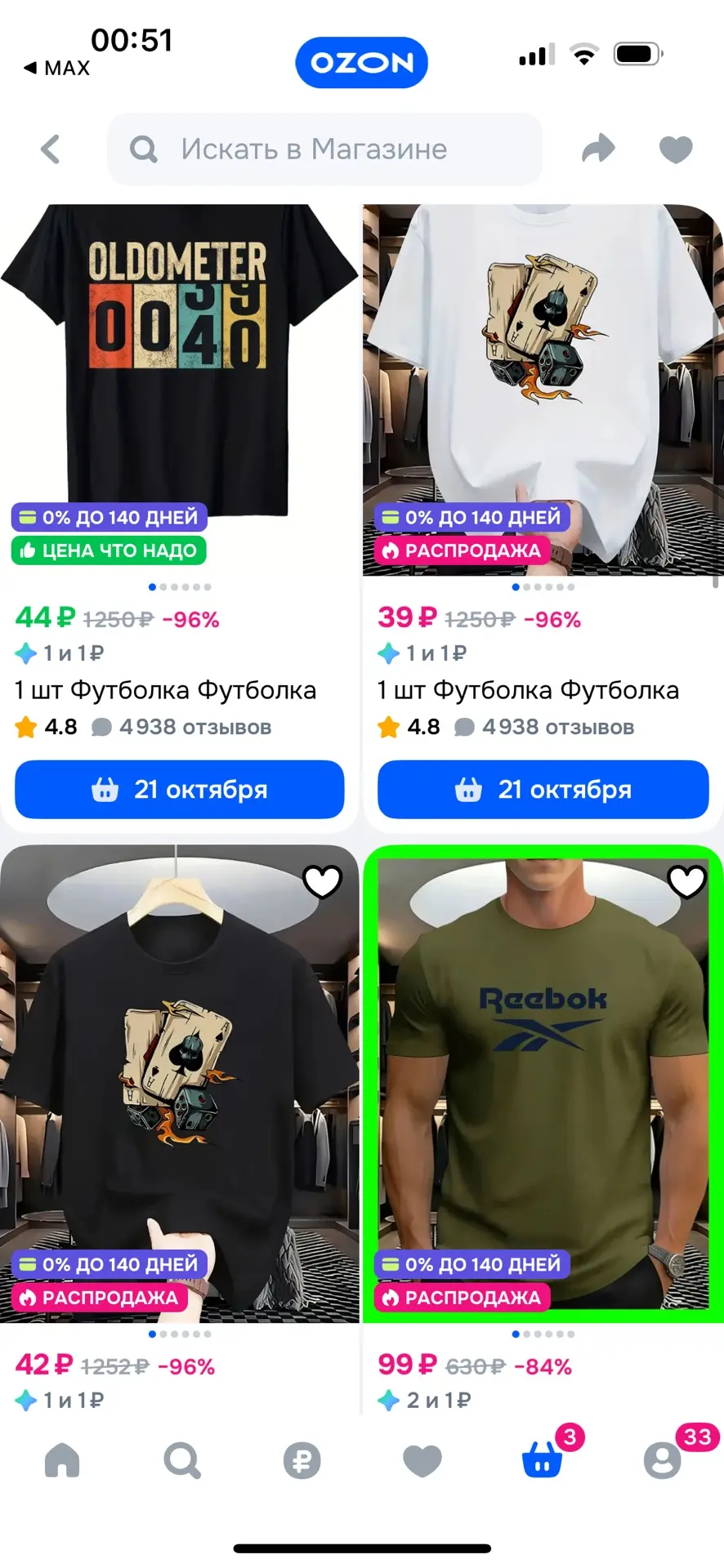Add the 44 ₽ t-shirt to cart

coord(179,790)
